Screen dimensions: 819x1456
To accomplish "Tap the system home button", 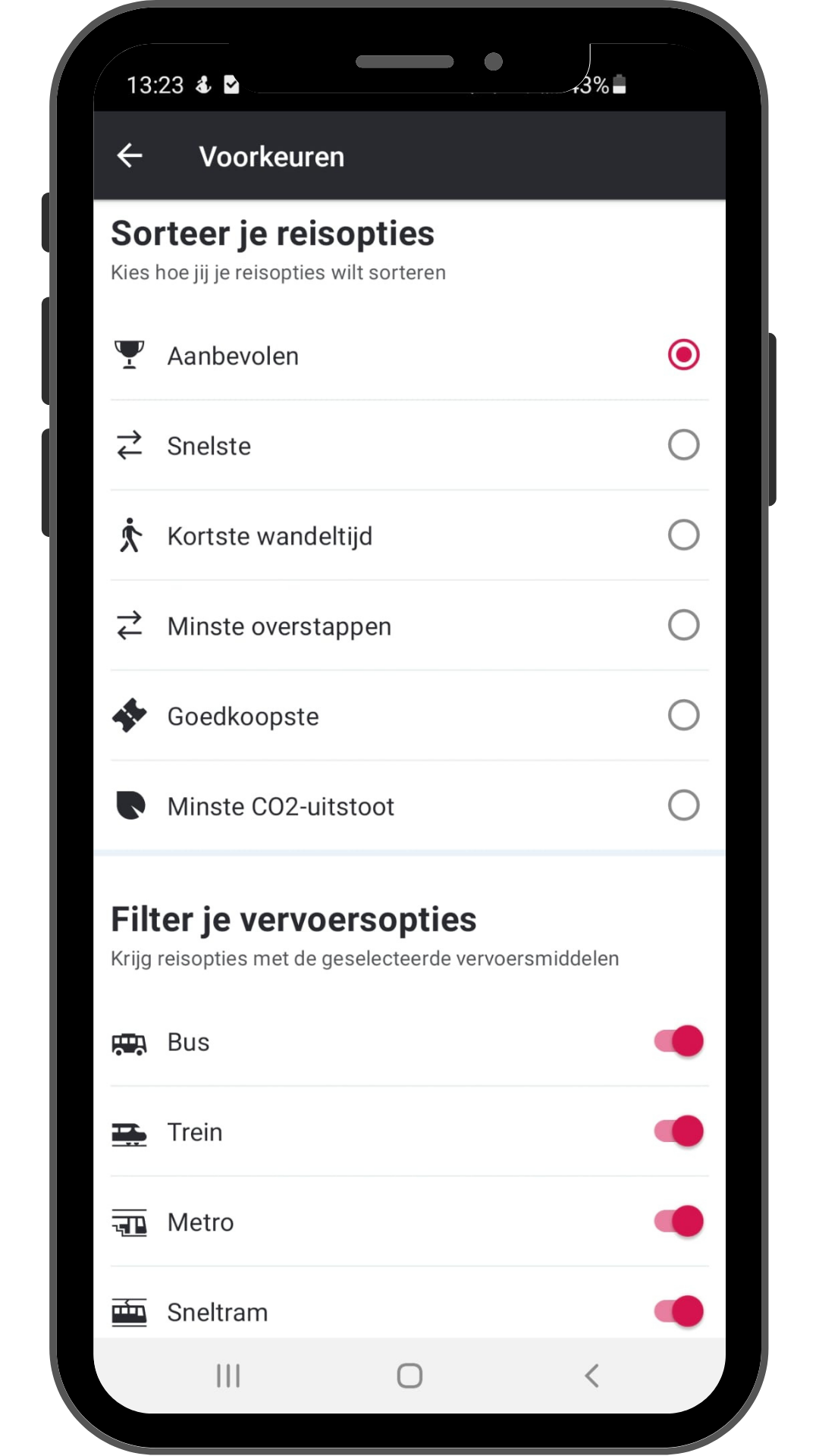I will [409, 1376].
